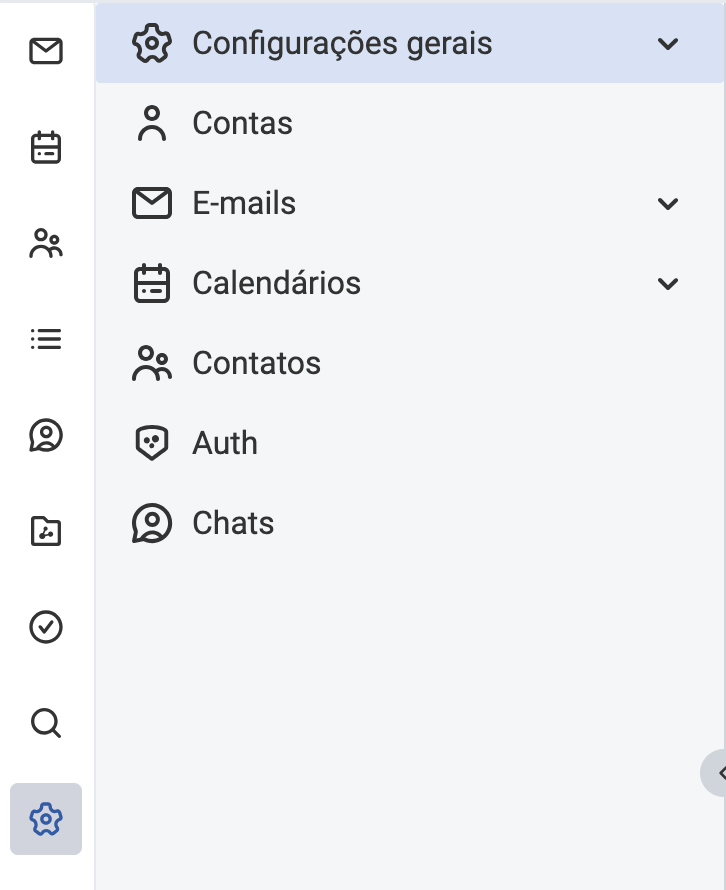Open the Contas settings
726x890 pixels.
(242, 124)
